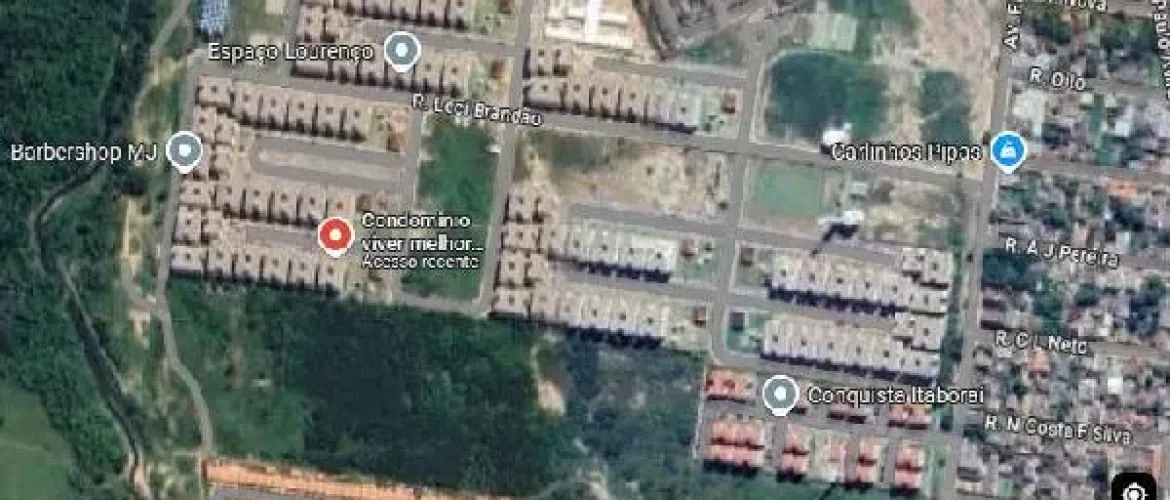Select the Barbershop MJ place marker

184,151
